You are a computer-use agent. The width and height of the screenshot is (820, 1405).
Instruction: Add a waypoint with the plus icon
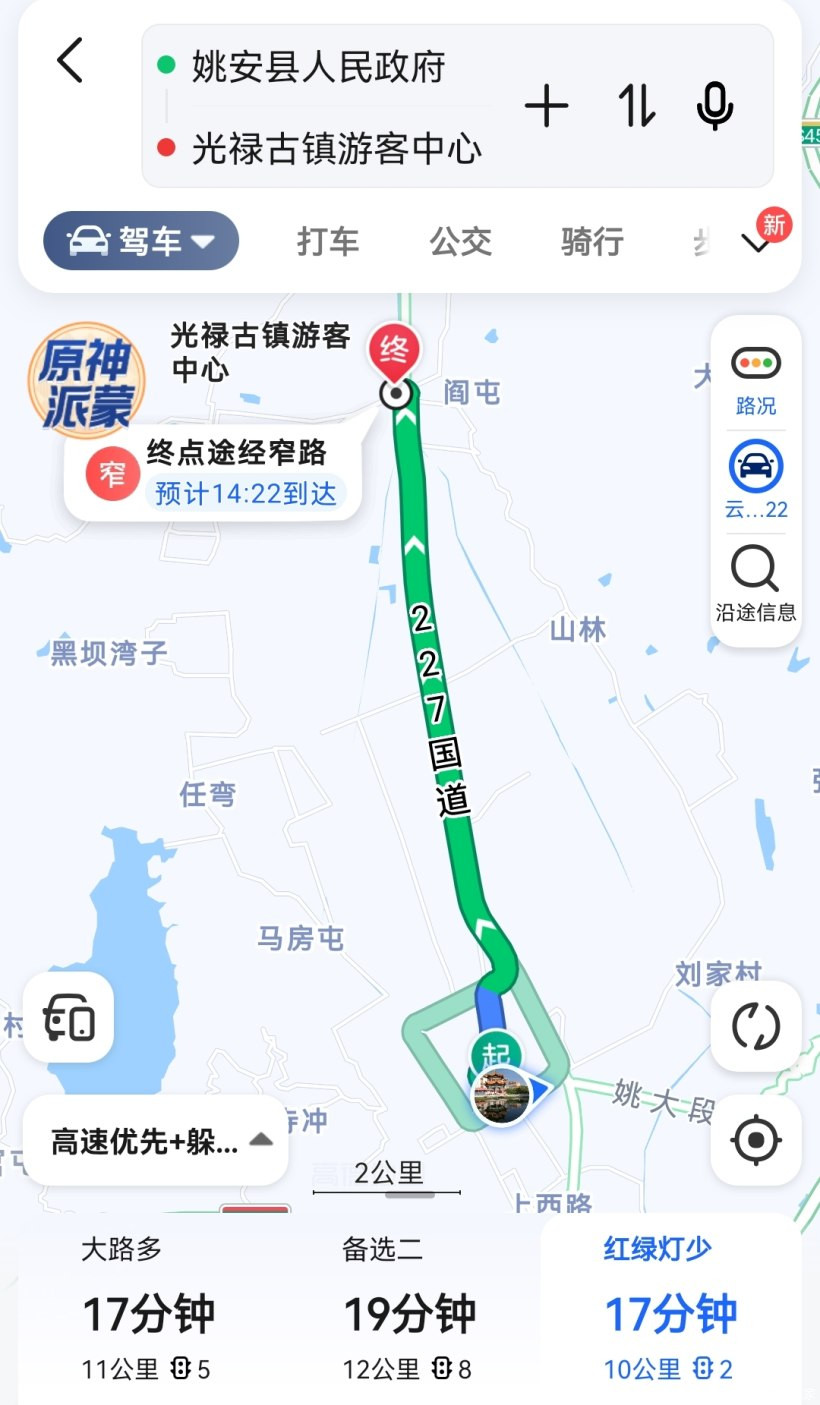point(546,106)
